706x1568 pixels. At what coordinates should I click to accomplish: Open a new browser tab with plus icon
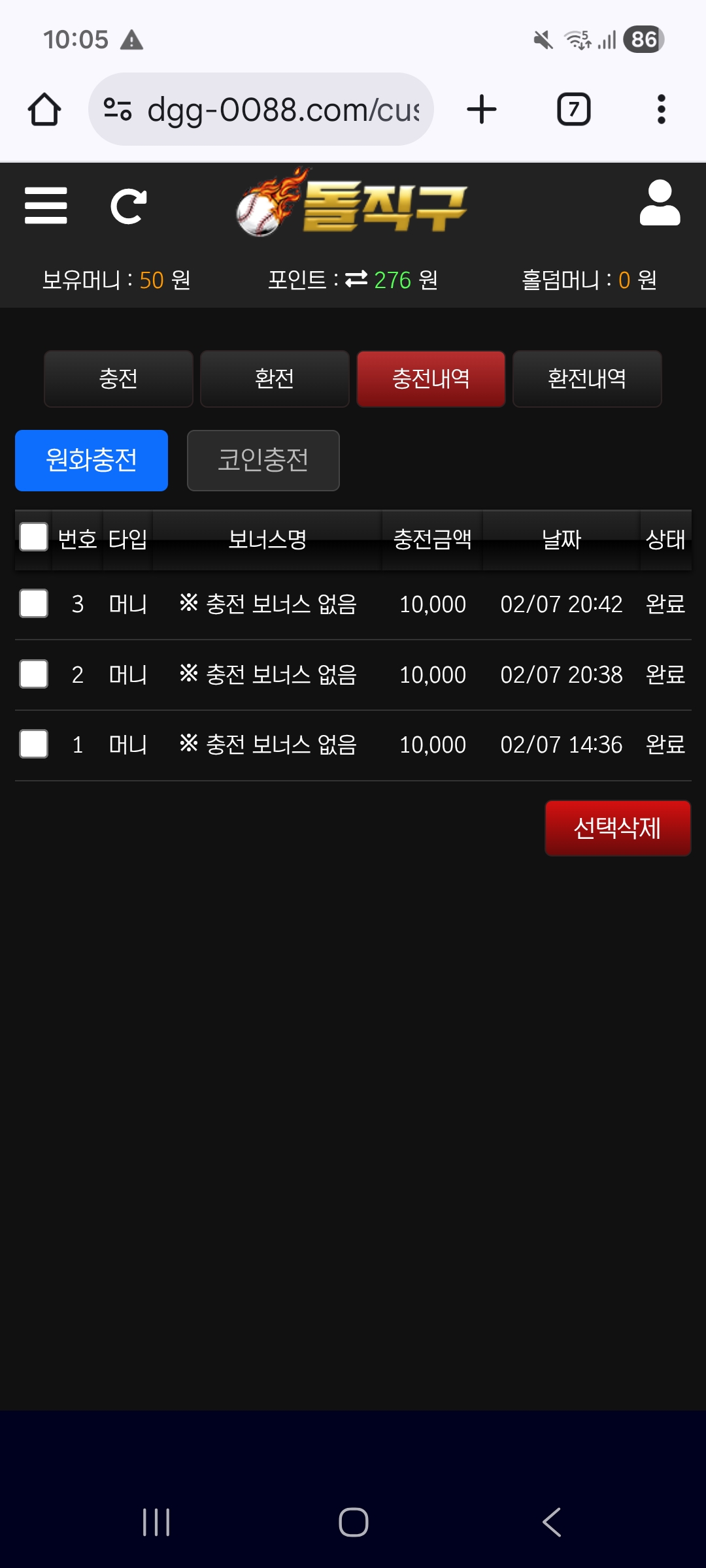(481, 108)
